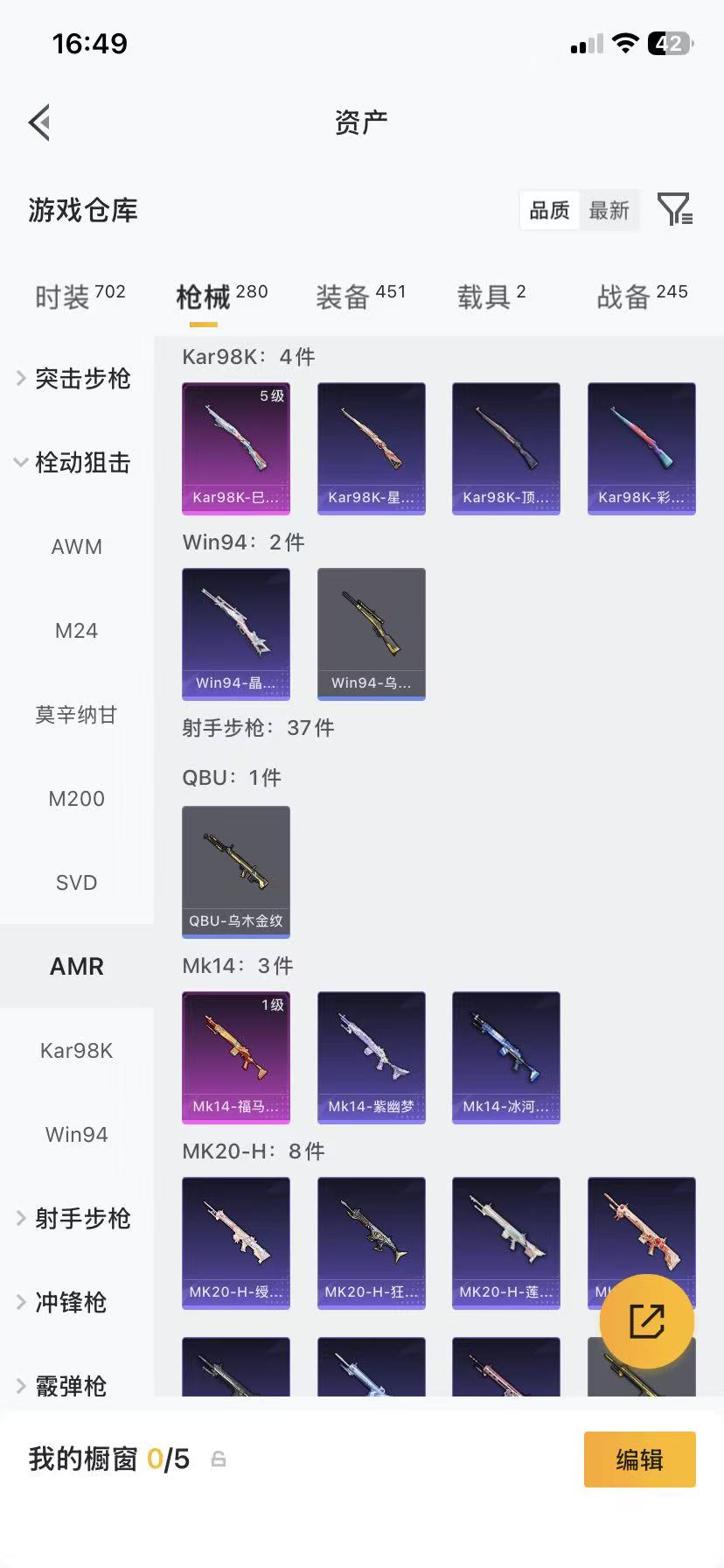
Task: Tap the yellow floating share button
Action: coord(647,1321)
